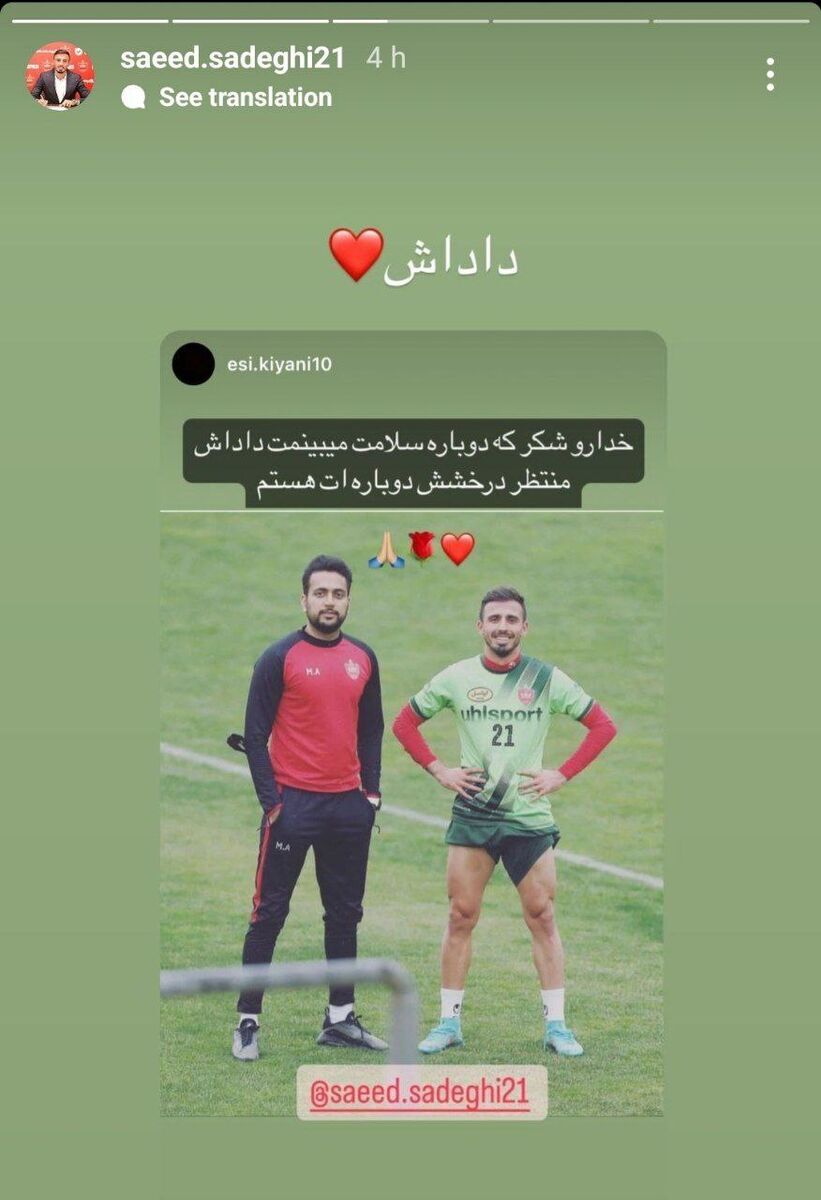The image size is (821, 1200).
Task: Open the saeed.sadeghi21 username
Action: tap(232, 58)
